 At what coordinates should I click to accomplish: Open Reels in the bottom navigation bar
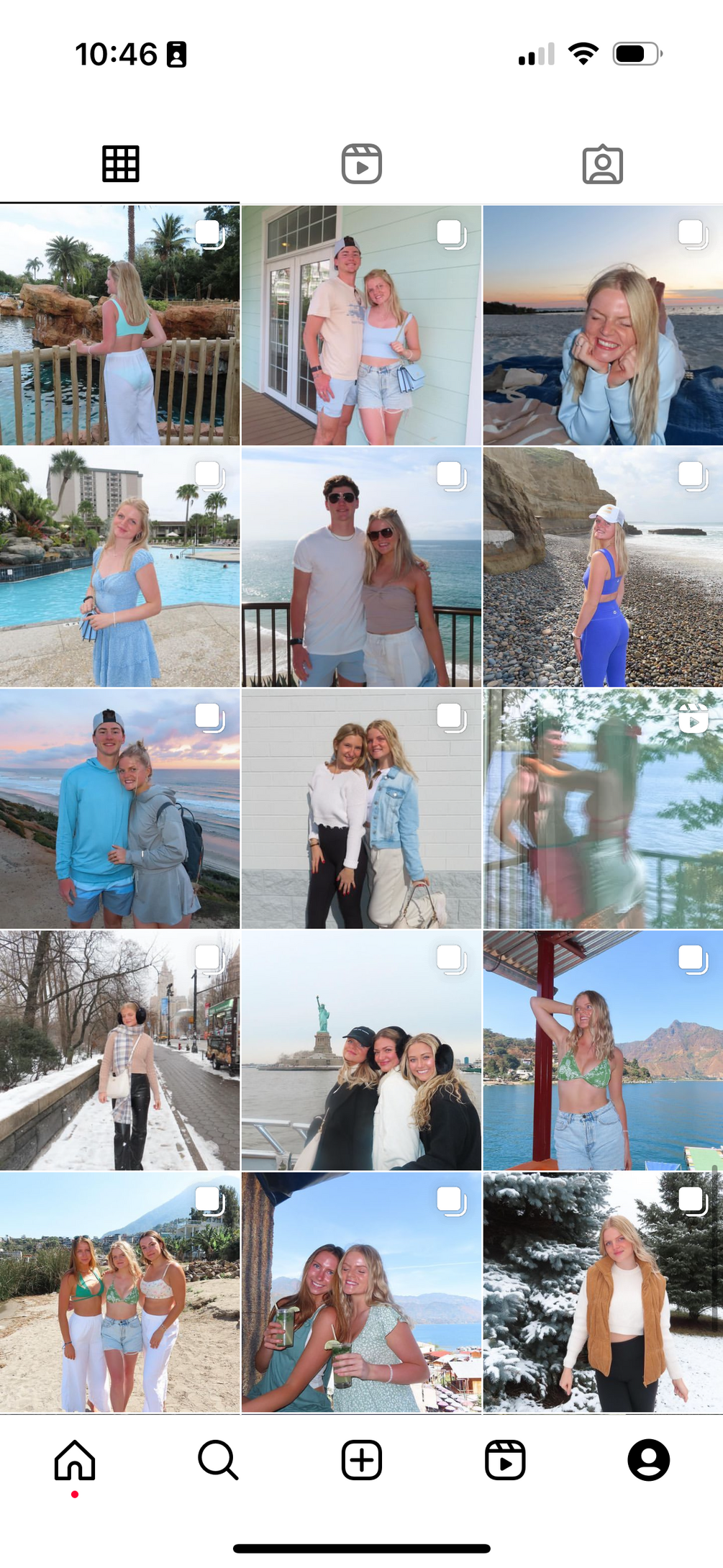pyautogui.click(x=505, y=1460)
